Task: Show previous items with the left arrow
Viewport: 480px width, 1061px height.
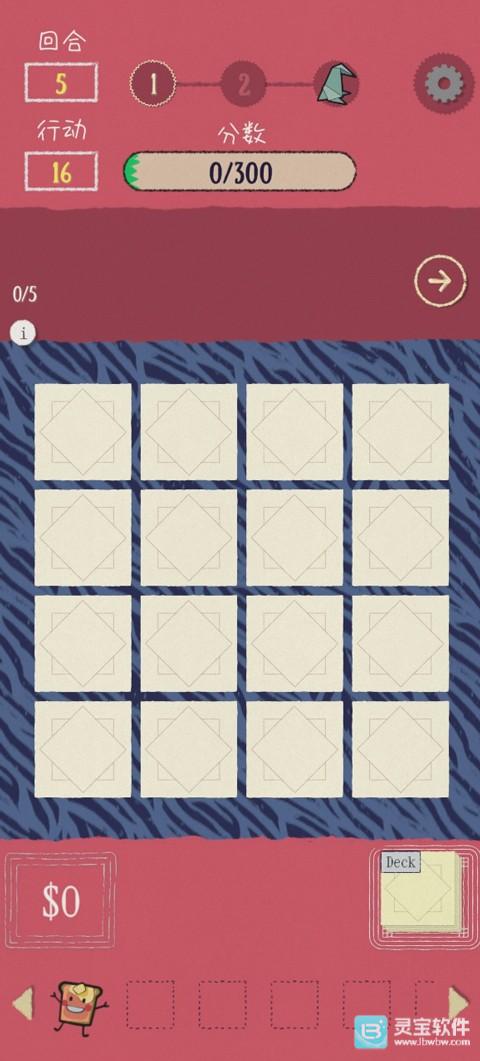Action: (x=24, y=1003)
